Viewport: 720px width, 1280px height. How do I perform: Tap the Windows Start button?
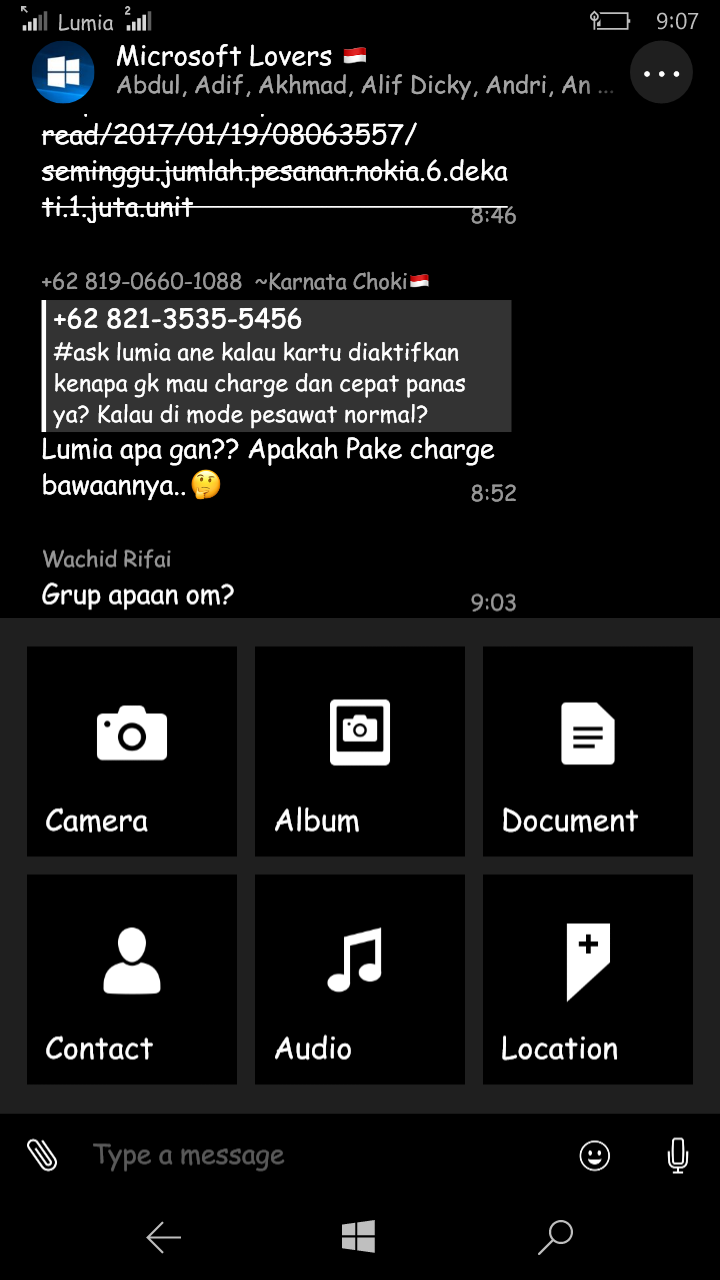pyautogui.click(x=358, y=1237)
